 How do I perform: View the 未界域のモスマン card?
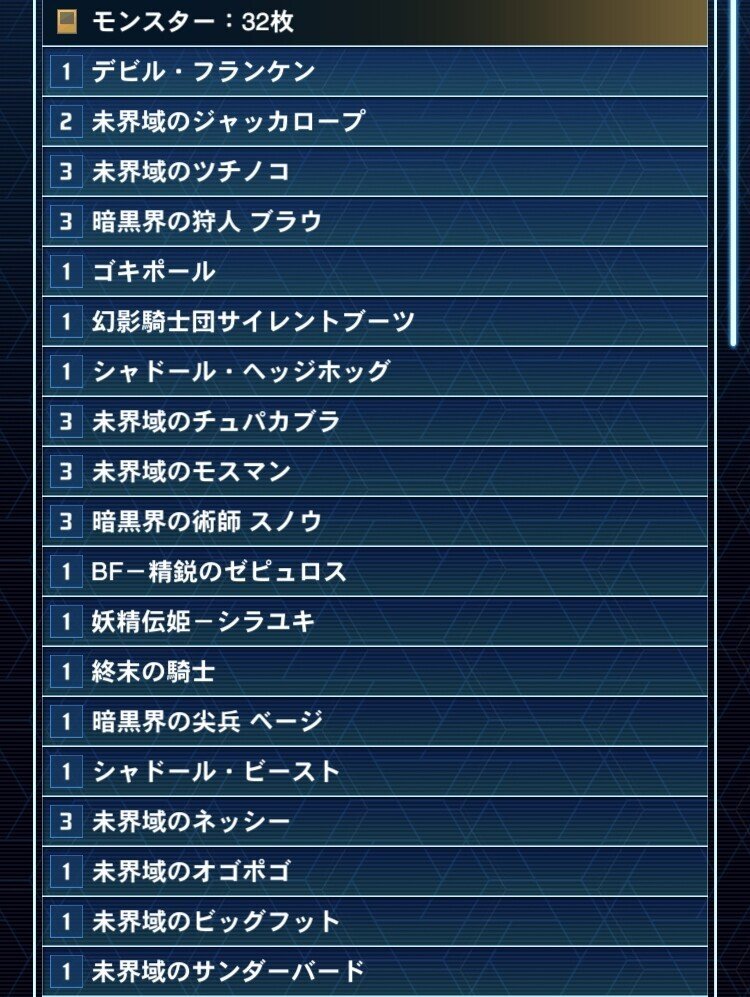pos(375,472)
